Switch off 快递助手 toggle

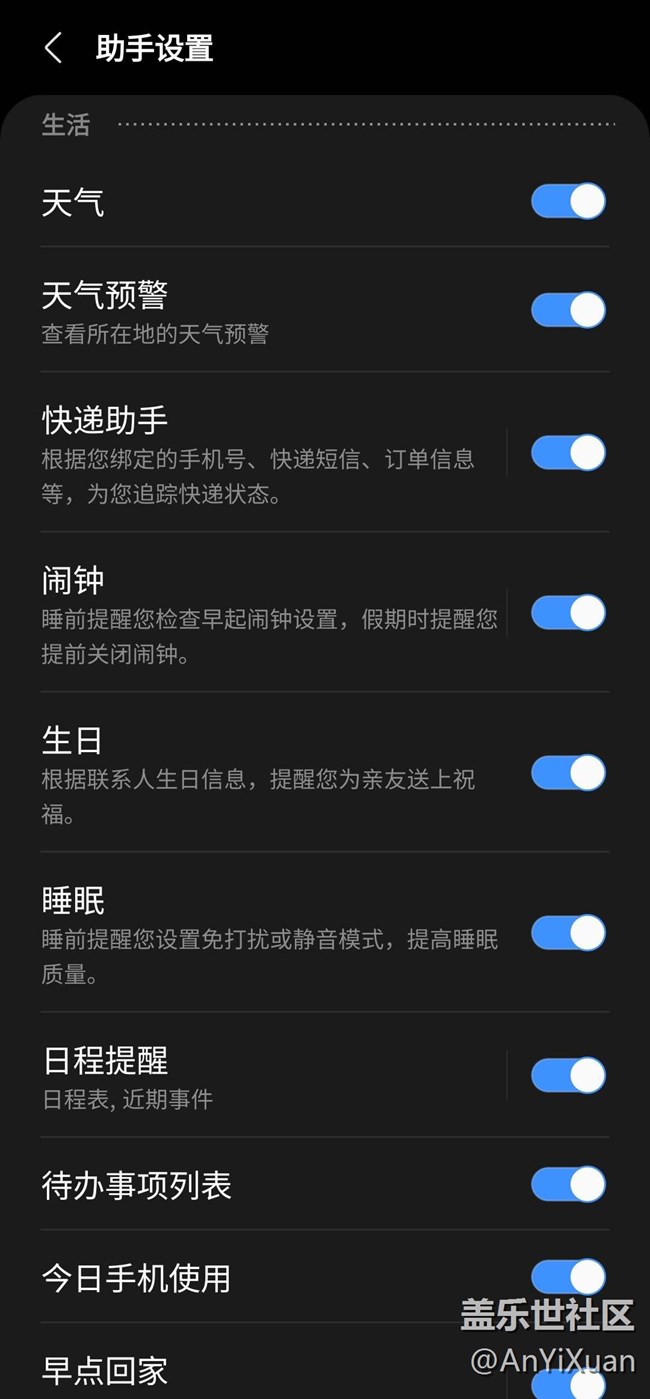pos(568,452)
